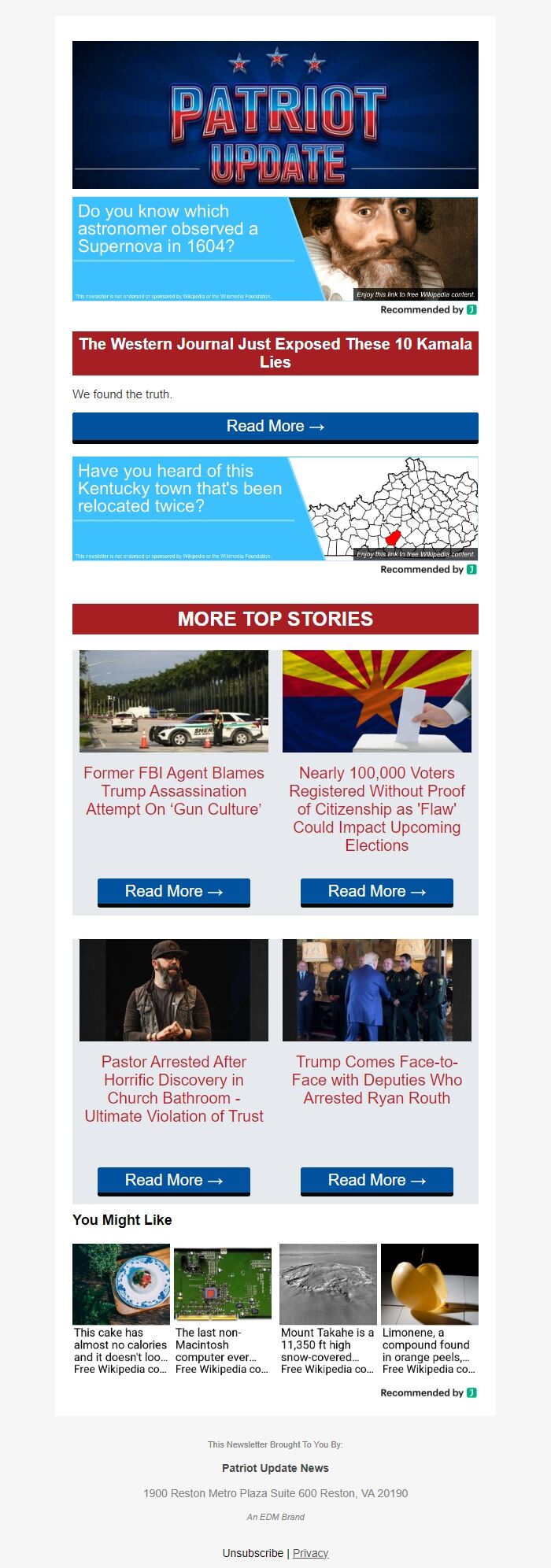Open the Former FBI Agent story headline
Screen dimensions: 551x1568
pos(174,791)
